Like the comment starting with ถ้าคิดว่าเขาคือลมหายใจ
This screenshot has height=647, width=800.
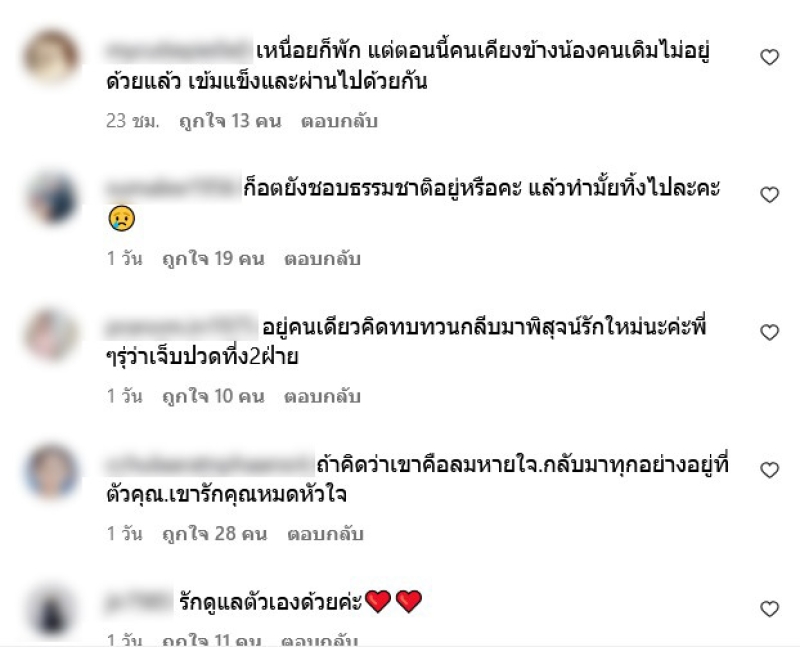(769, 470)
